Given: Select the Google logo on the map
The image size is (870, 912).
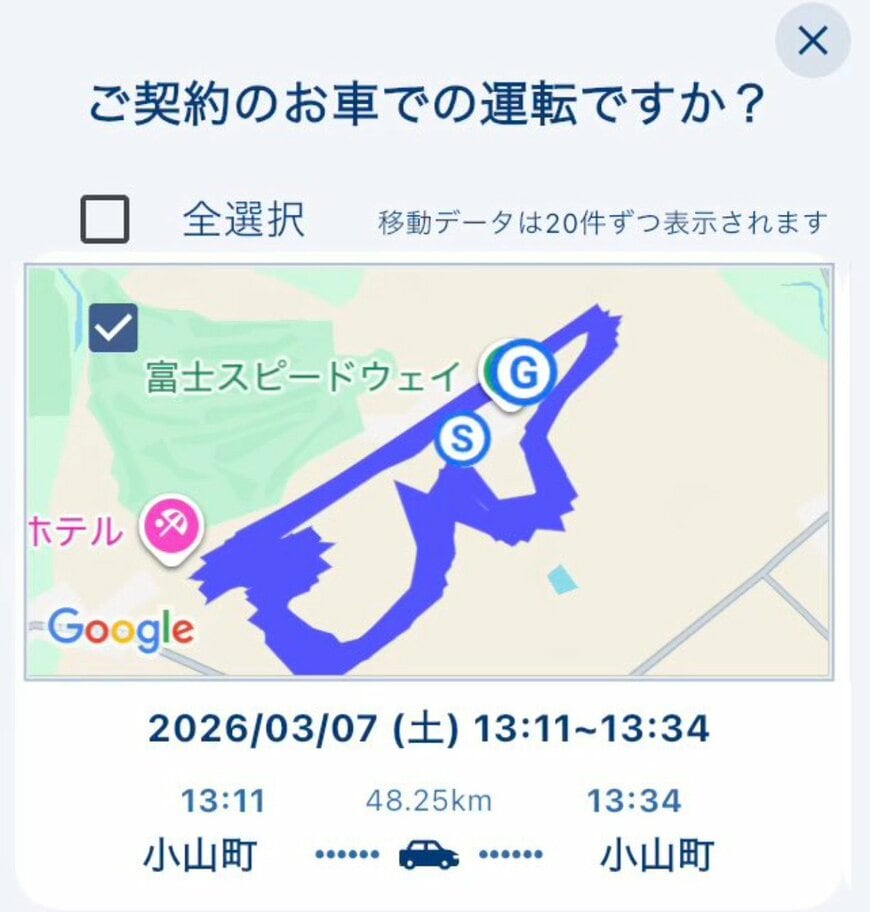Looking at the screenshot, I should click(x=121, y=630).
